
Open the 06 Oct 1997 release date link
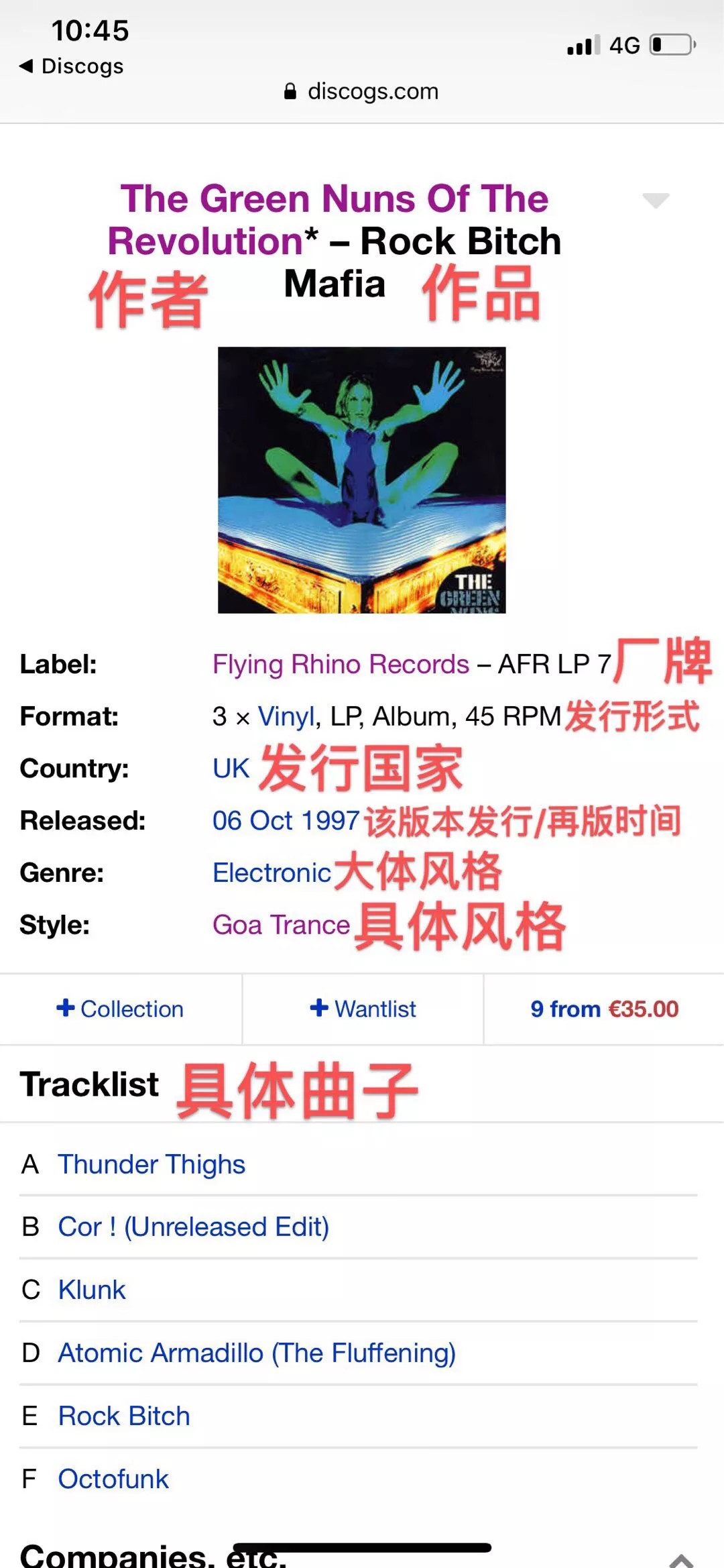[x=286, y=821]
